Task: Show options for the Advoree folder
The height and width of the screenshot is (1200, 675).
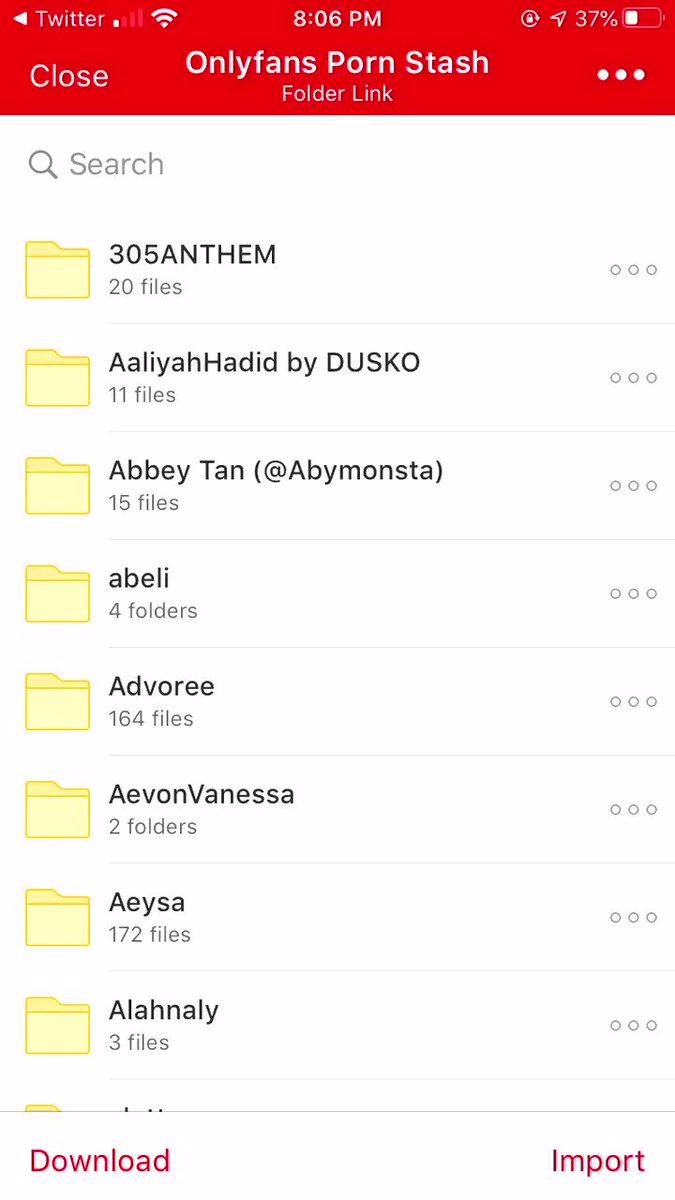Action: point(633,702)
